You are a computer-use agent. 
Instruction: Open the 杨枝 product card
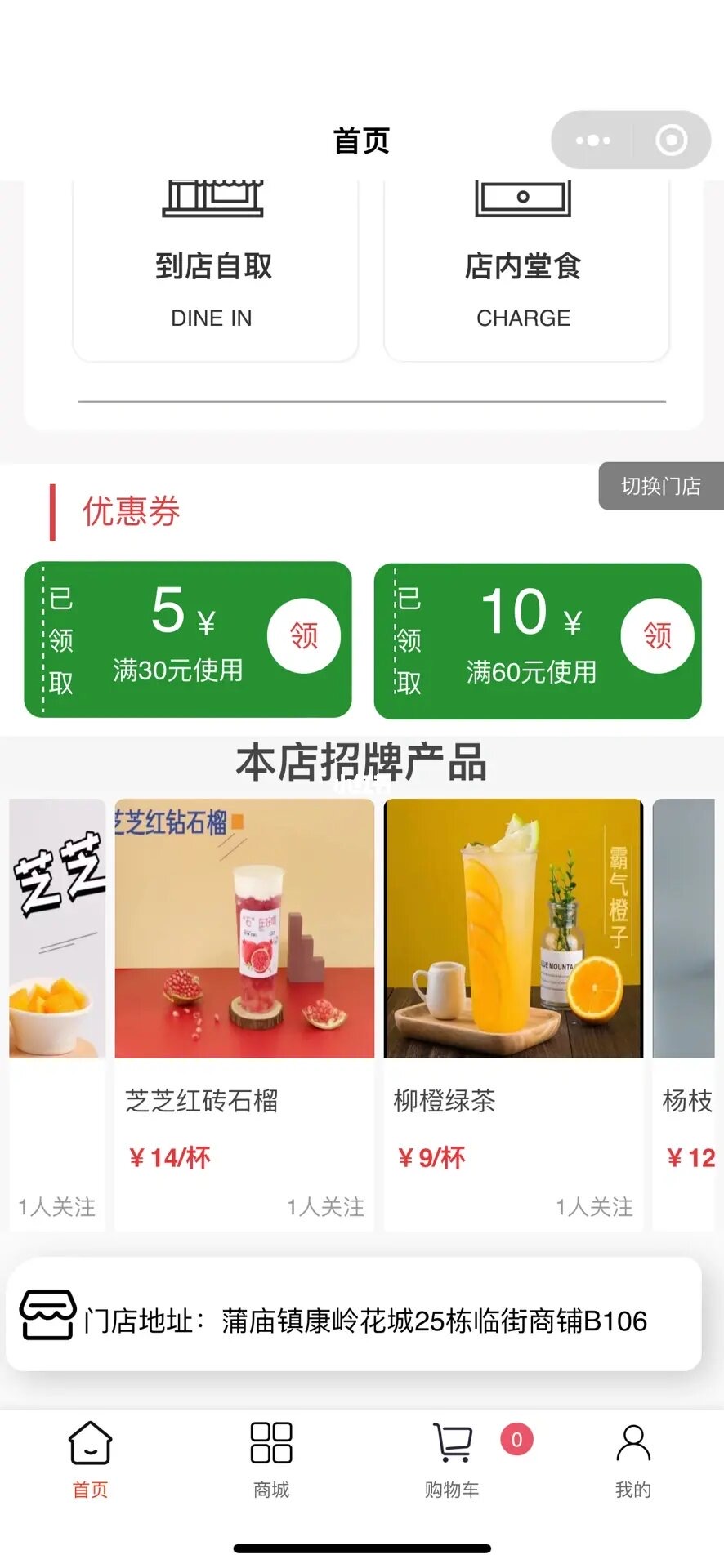686,1013
